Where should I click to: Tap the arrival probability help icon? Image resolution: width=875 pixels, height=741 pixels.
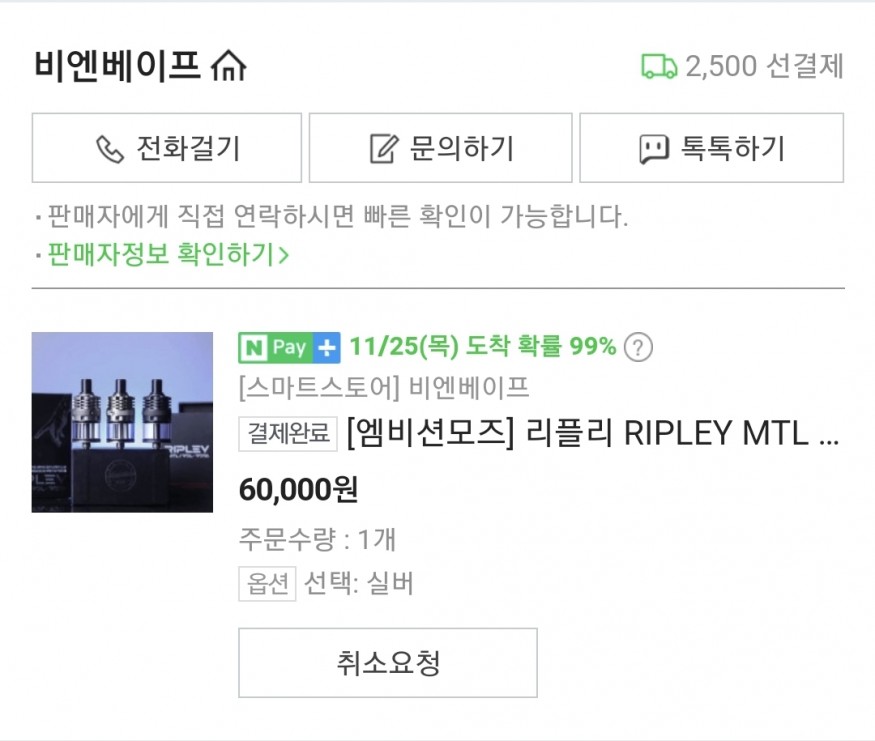click(638, 348)
